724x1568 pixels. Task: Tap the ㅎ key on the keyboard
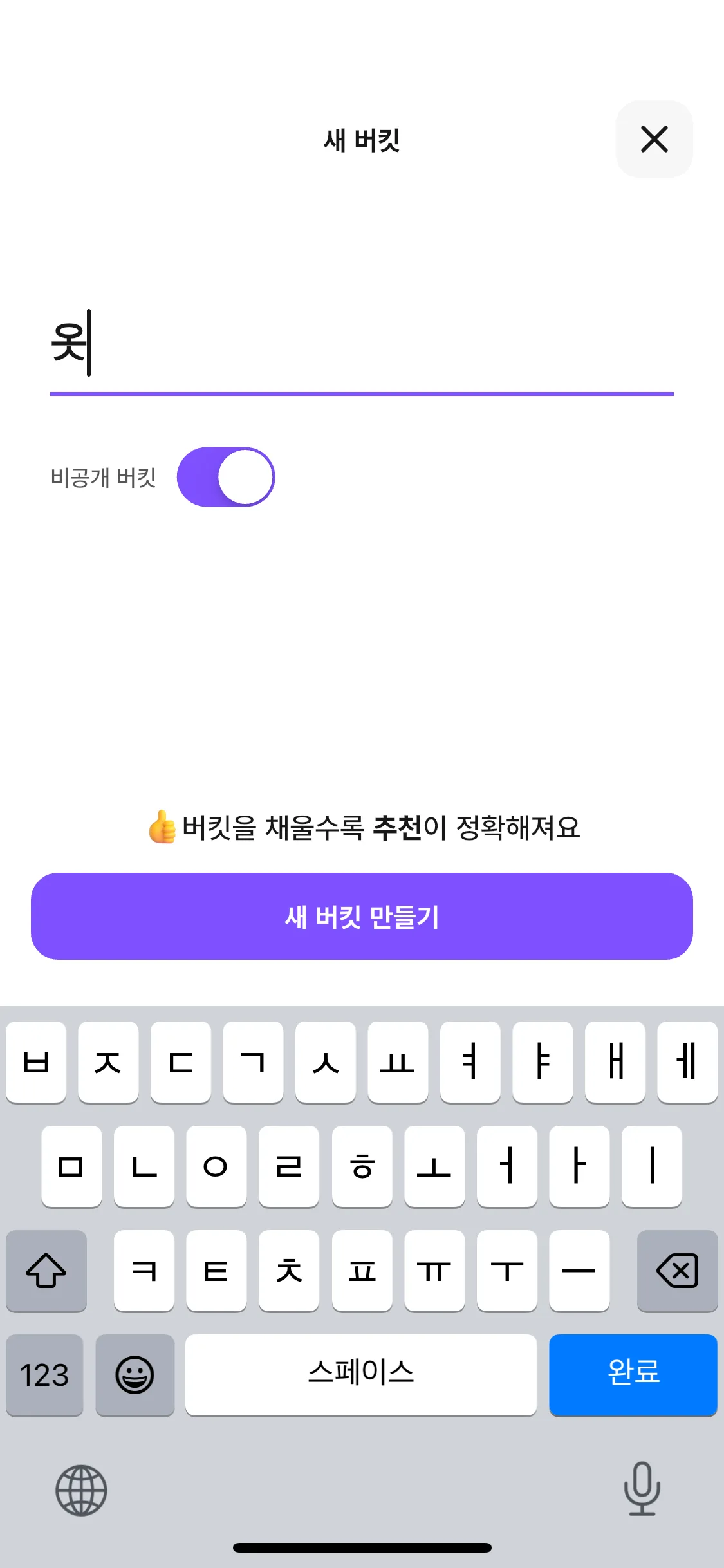(362, 1167)
